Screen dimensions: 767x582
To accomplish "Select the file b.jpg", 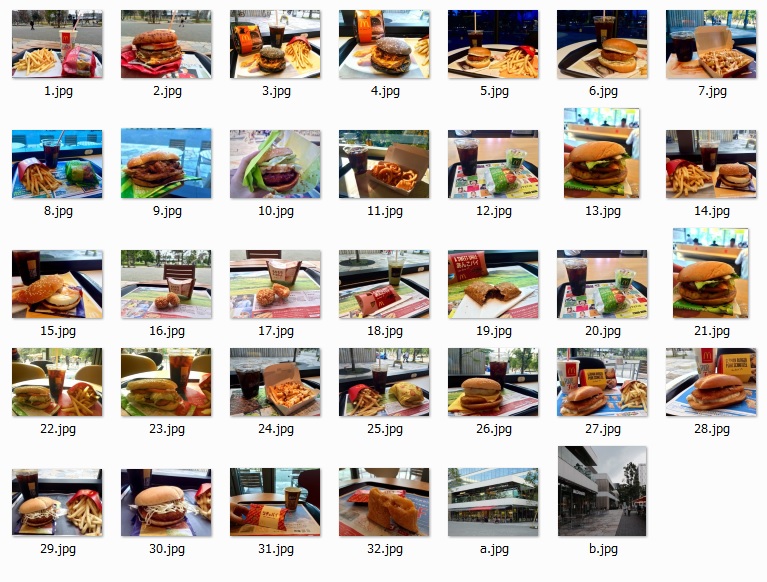I will [x=602, y=491].
